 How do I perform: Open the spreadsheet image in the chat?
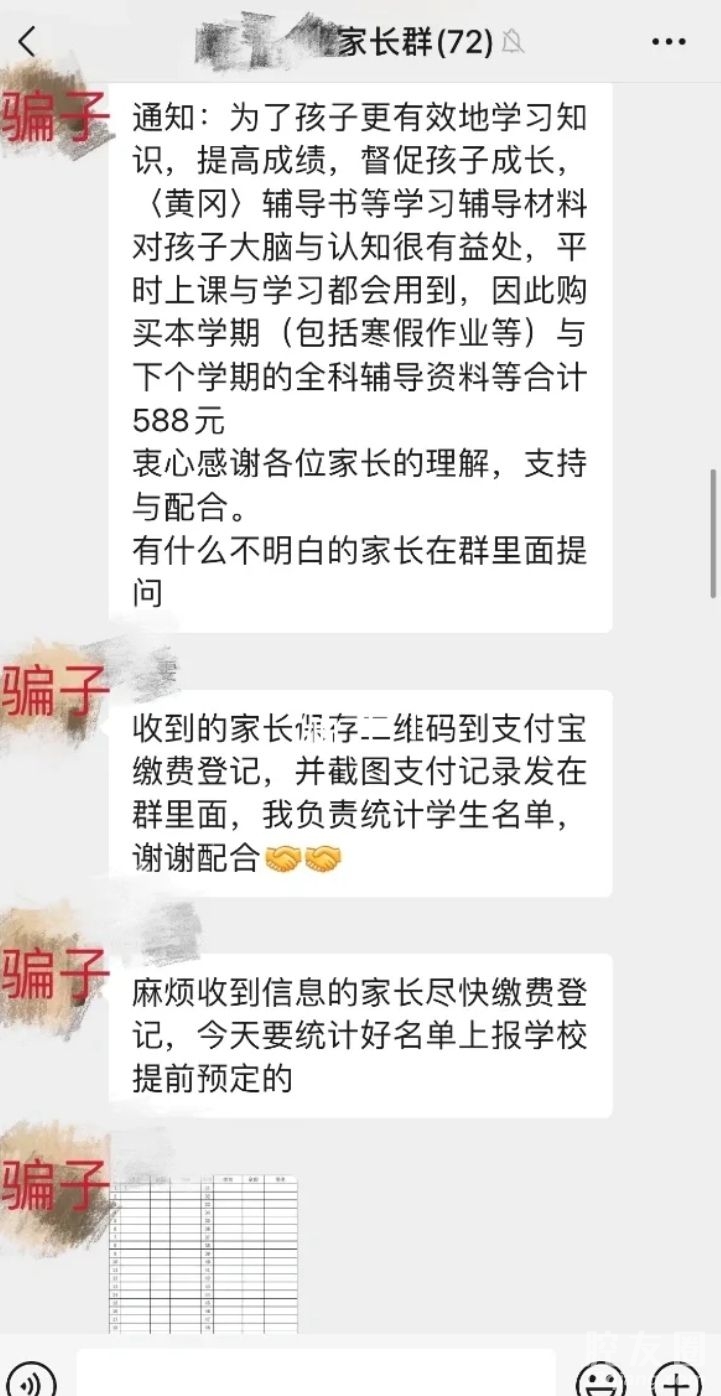click(204, 1254)
